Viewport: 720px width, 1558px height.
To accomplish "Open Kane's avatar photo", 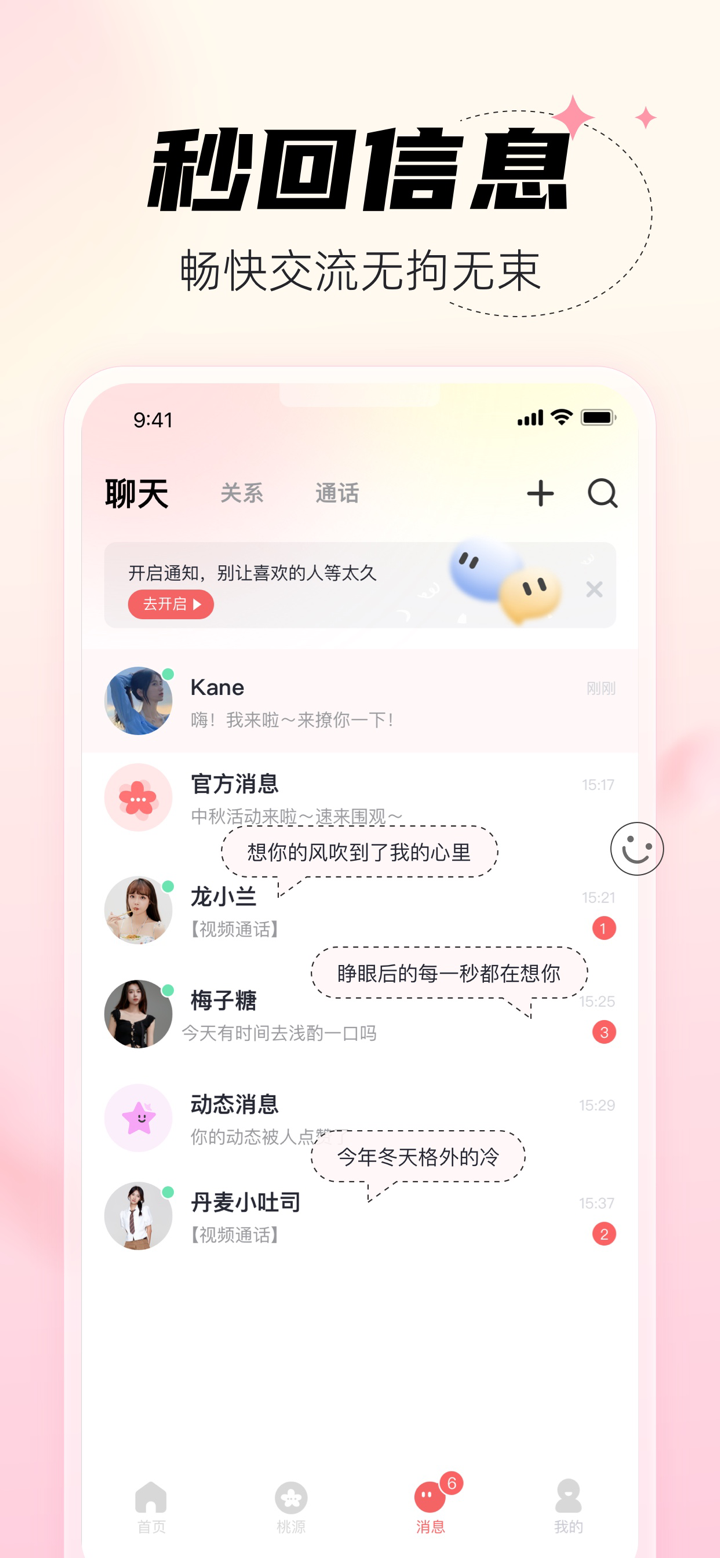I will pos(138,700).
